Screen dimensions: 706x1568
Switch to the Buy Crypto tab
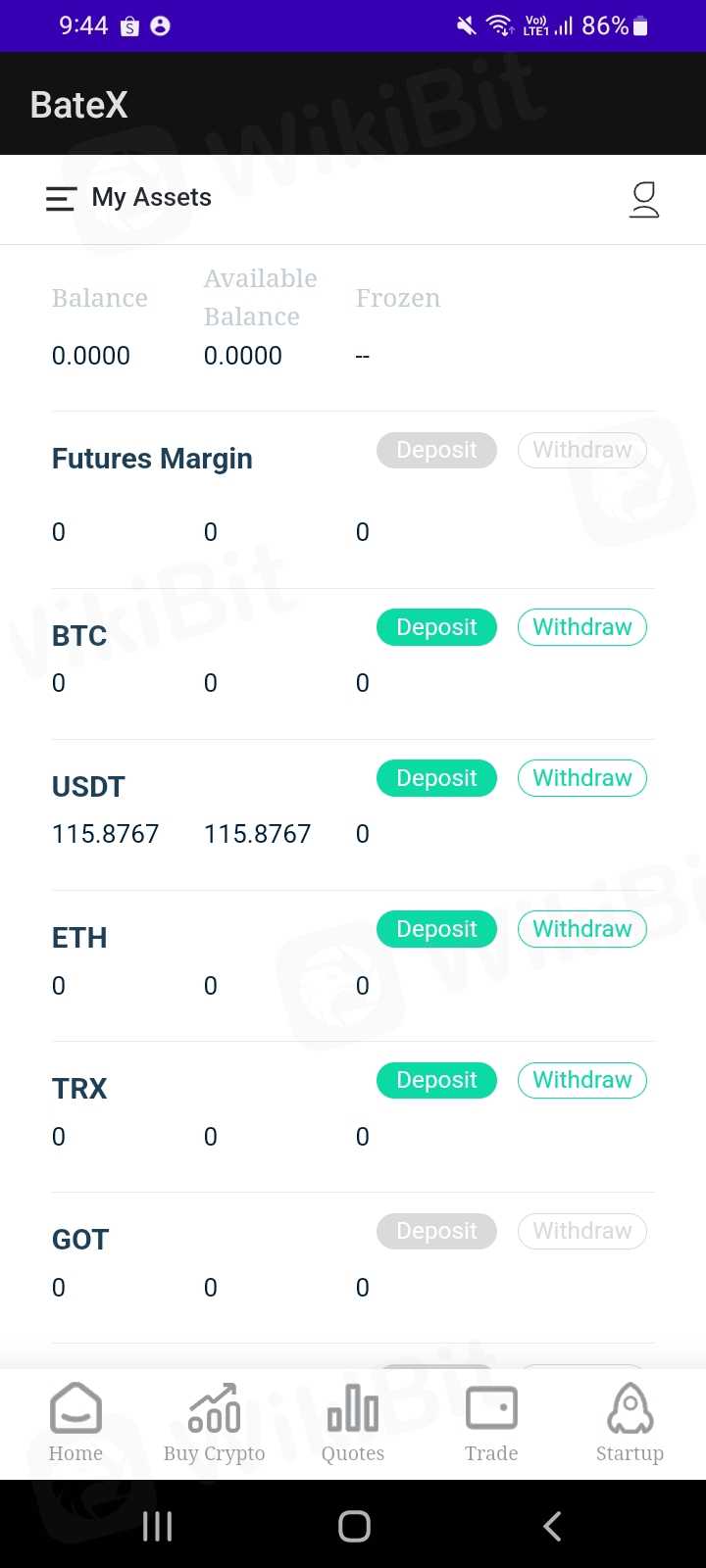click(214, 1423)
